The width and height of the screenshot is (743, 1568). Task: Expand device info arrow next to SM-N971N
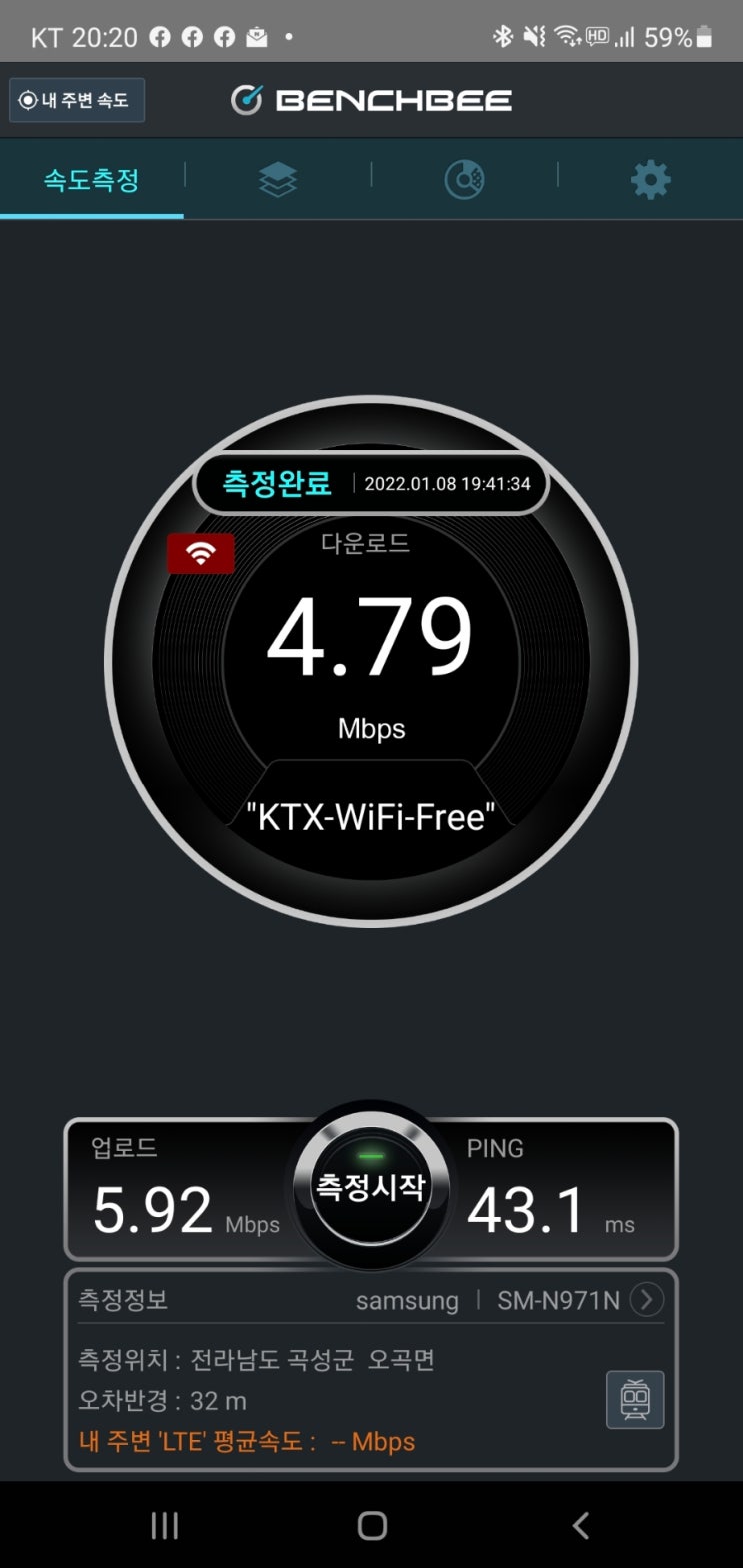(x=647, y=1300)
